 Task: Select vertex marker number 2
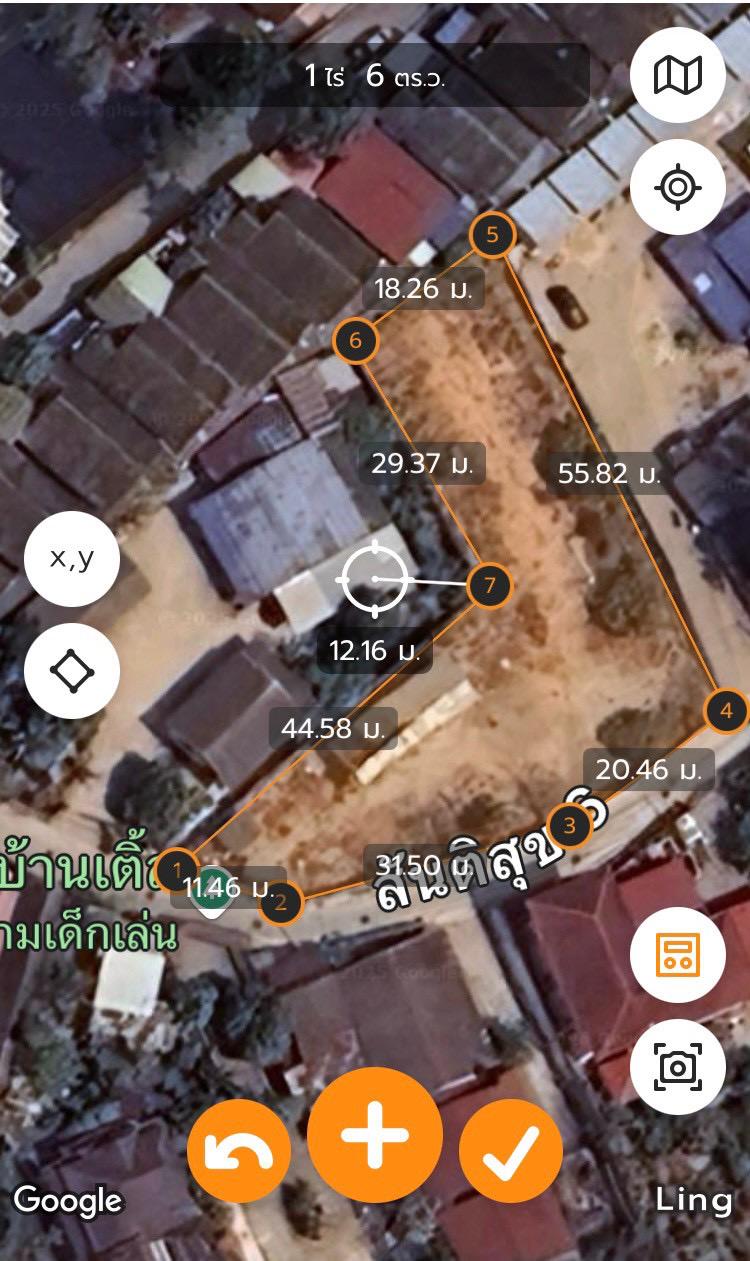tap(281, 904)
